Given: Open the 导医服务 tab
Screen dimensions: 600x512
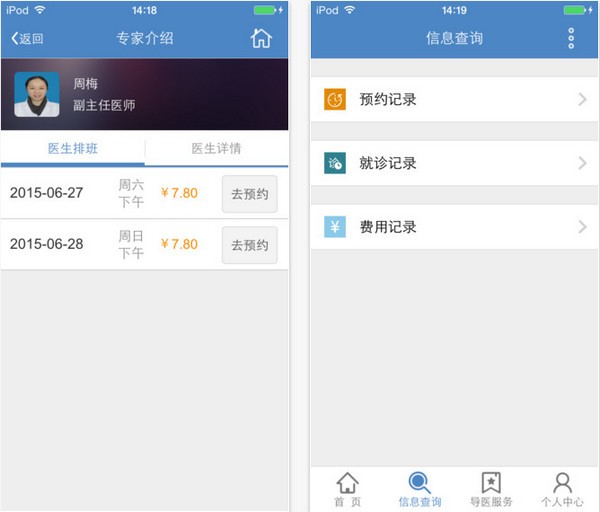Looking at the screenshot, I should (x=491, y=490).
